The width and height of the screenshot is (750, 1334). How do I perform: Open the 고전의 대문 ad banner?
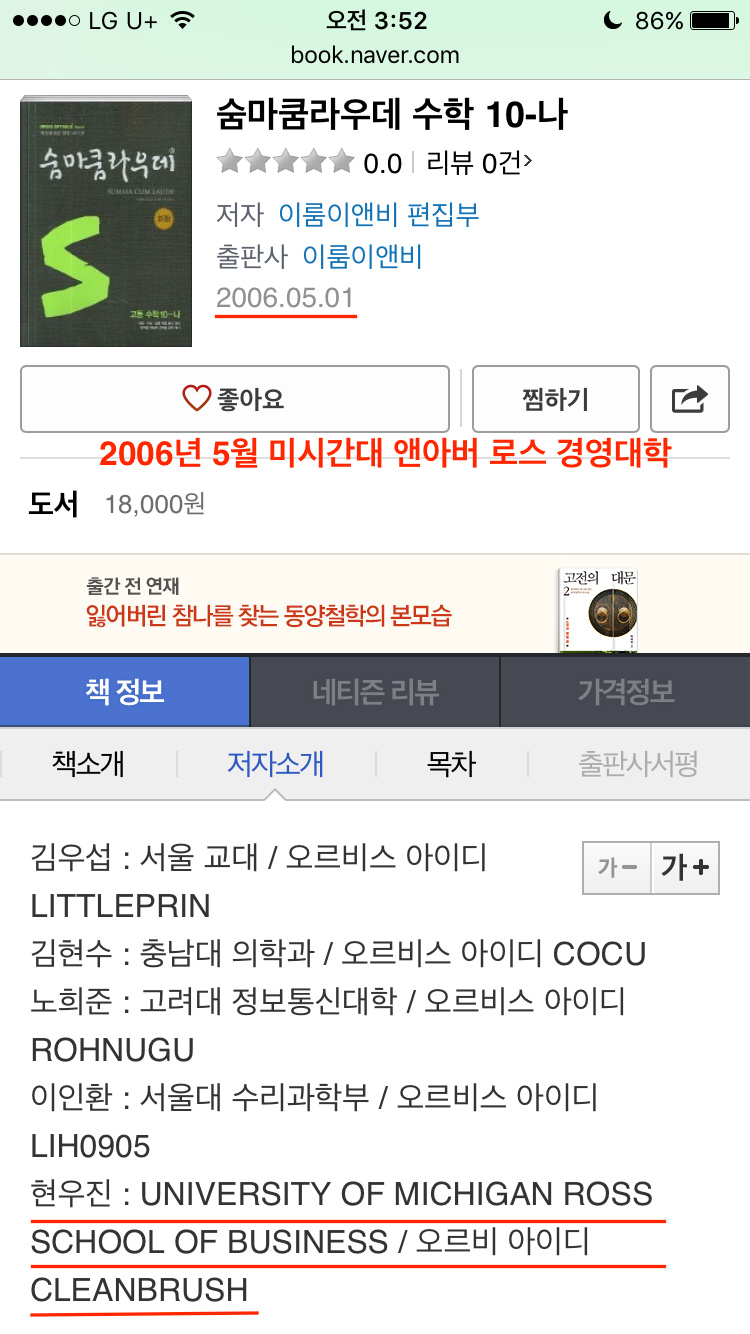tap(374, 603)
